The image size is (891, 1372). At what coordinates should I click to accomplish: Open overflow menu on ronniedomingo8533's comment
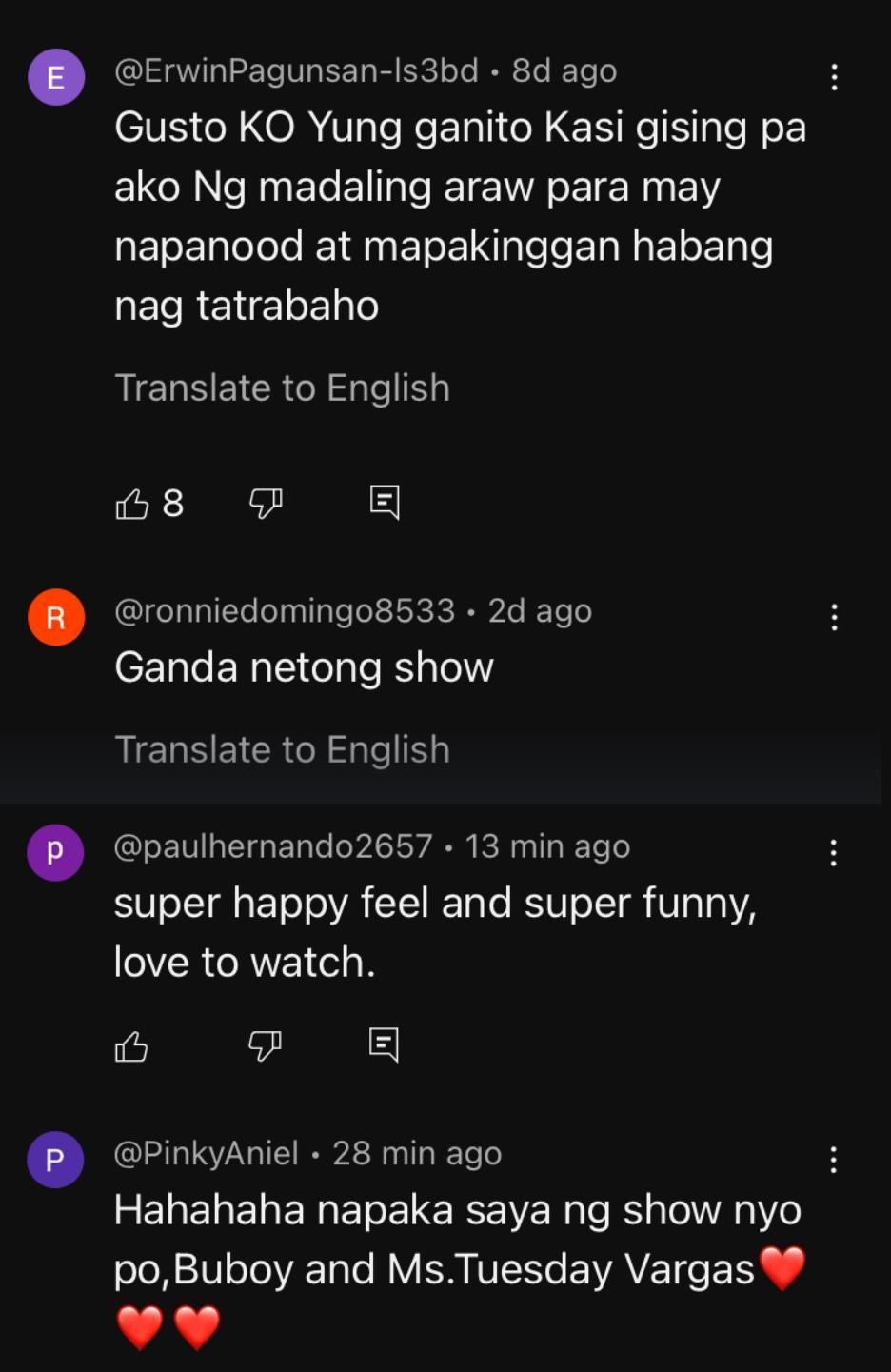coord(834,618)
